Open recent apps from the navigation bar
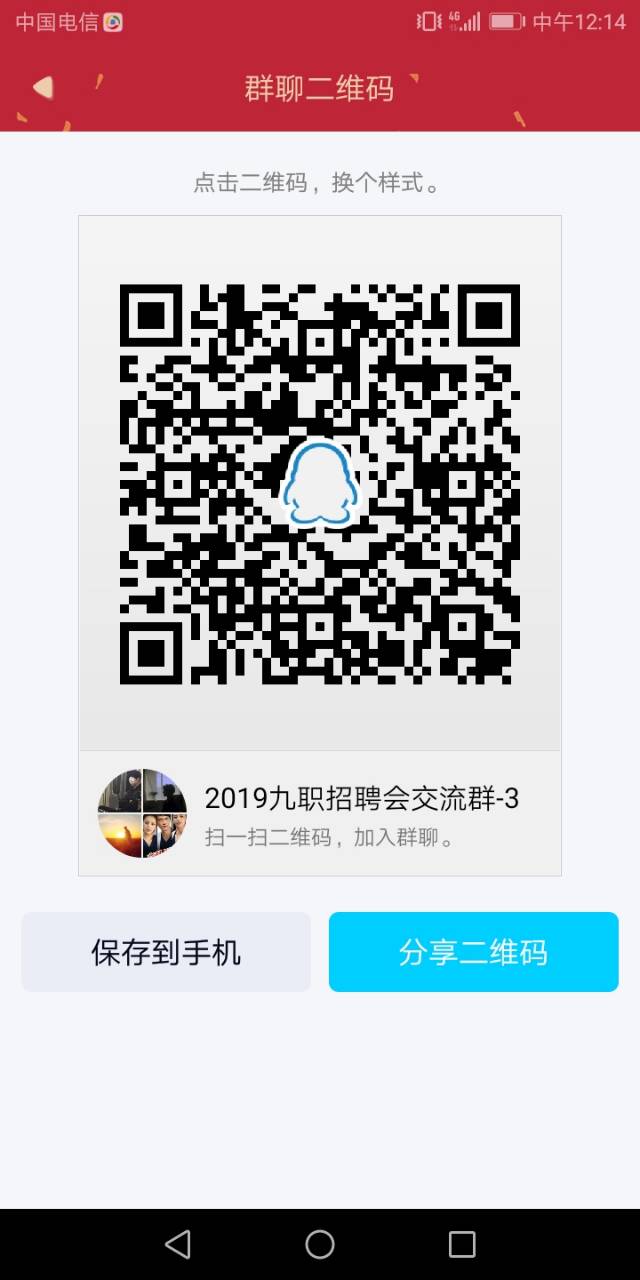This screenshot has width=640, height=1280. coord(462,1244)
